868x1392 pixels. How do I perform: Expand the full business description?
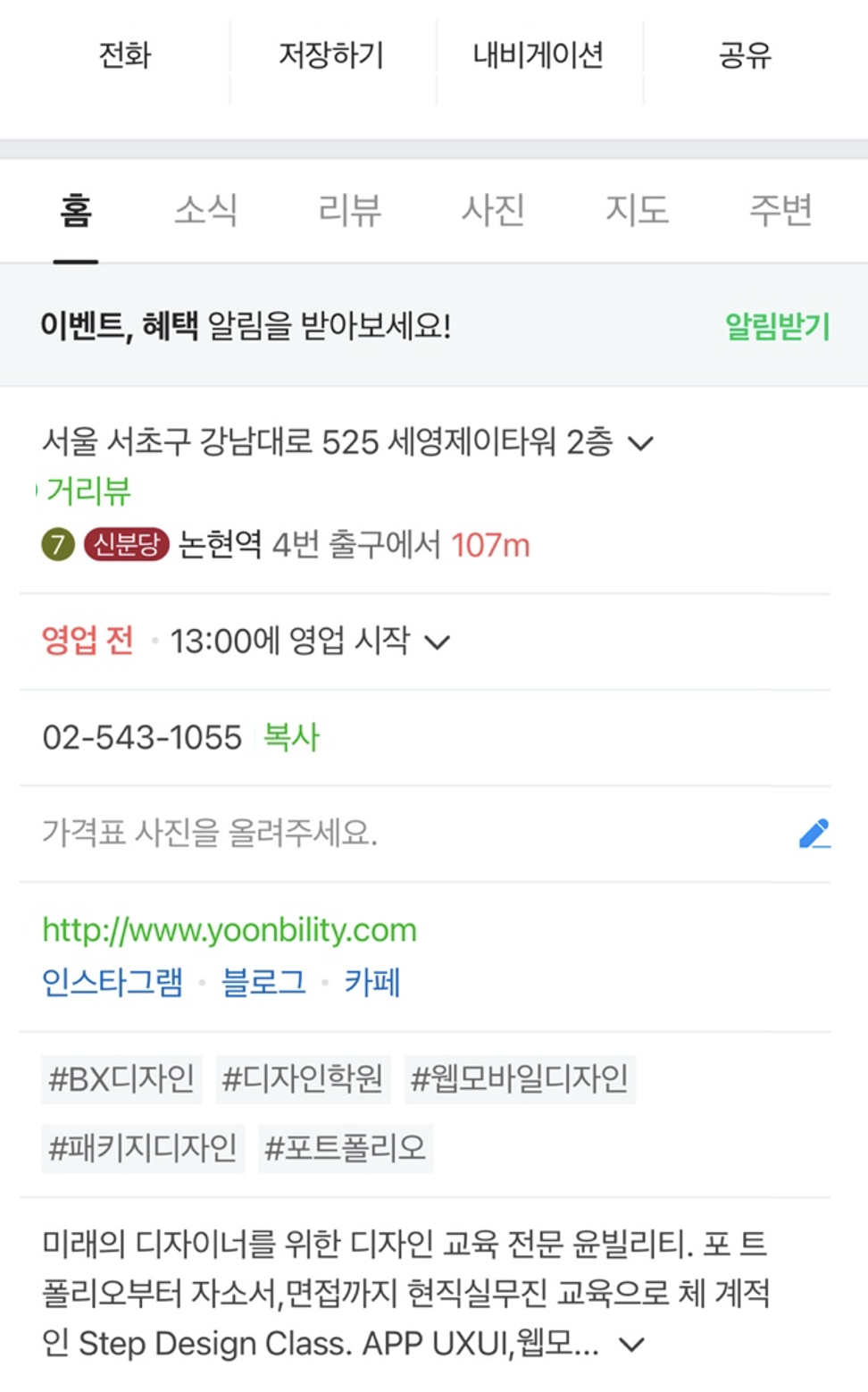click(631, 1345)
